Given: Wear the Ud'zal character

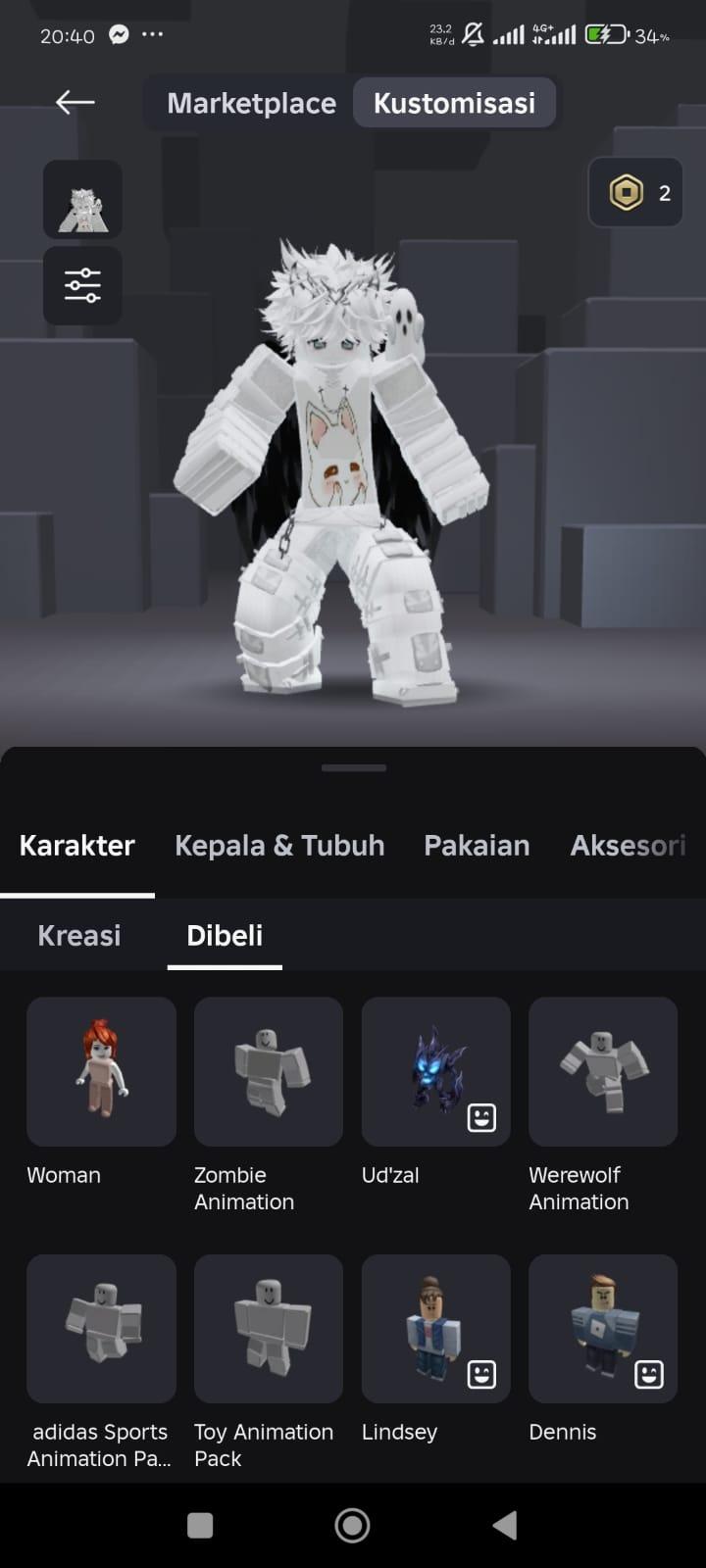Looking at the screenshot, I should click(x=435, y=1071).
